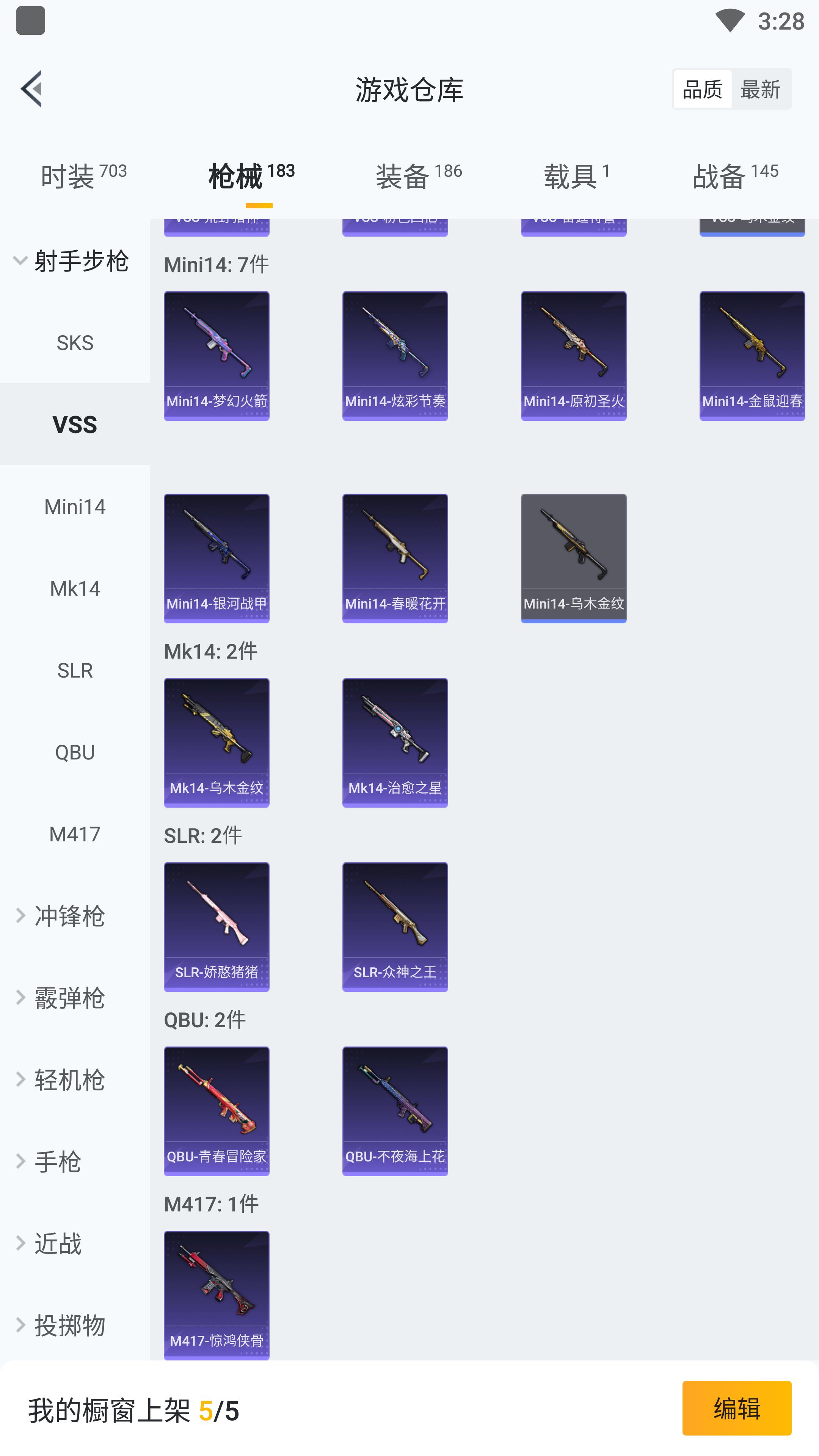This screenshot has width=819, height=1456.
Task: Switch to the 时装 tab
Action: pyautogui.click(x=84, y=176)
